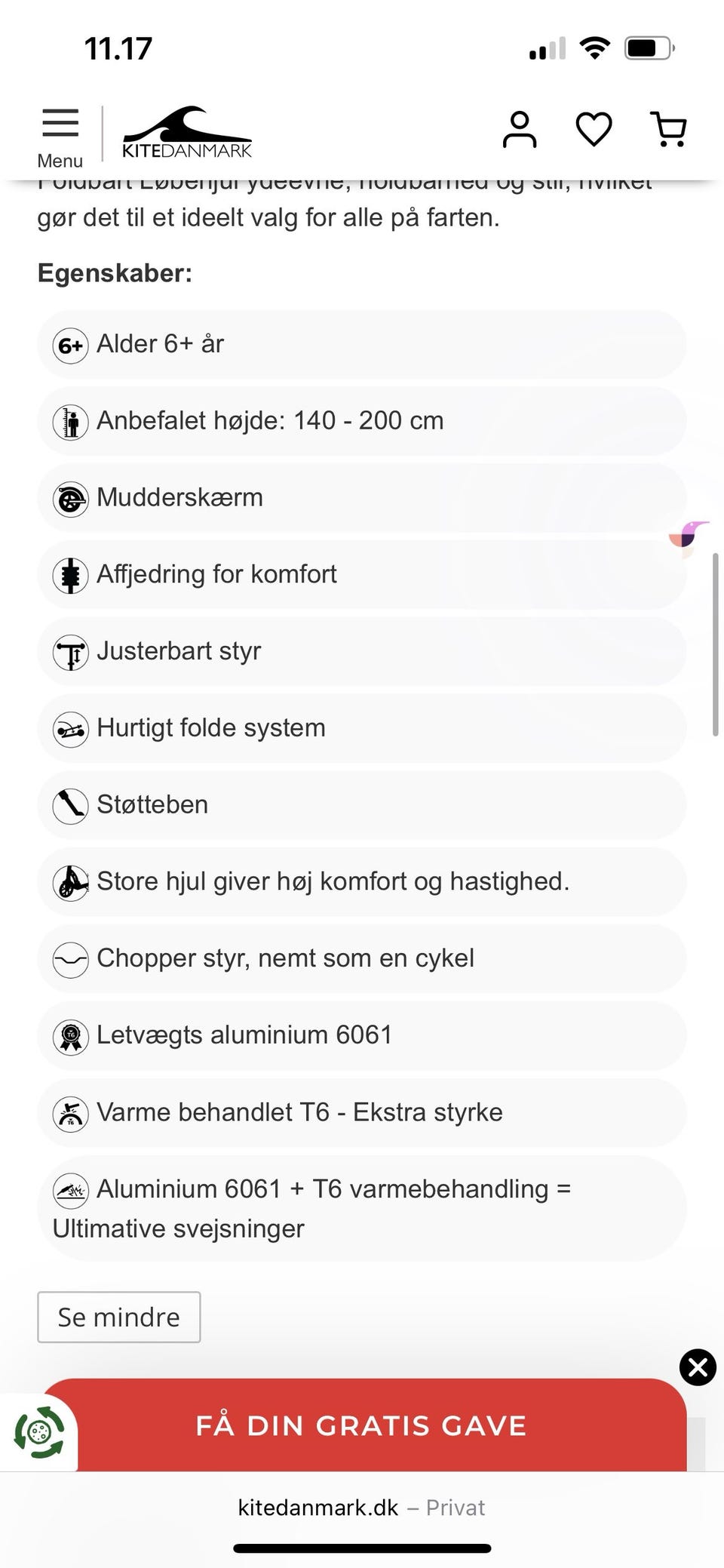Click the kickstand (Støtteben) icon

(70, 806)
